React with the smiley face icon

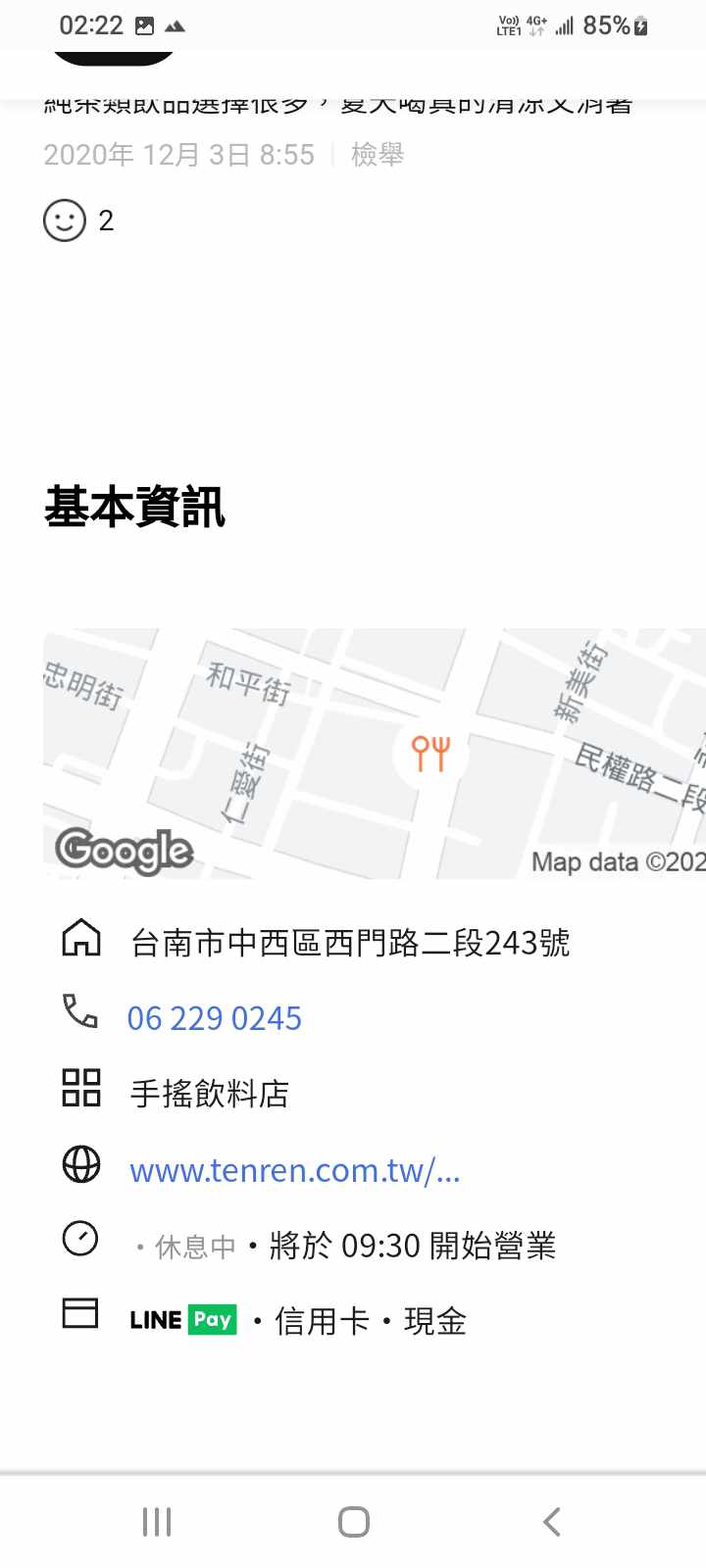65,220
